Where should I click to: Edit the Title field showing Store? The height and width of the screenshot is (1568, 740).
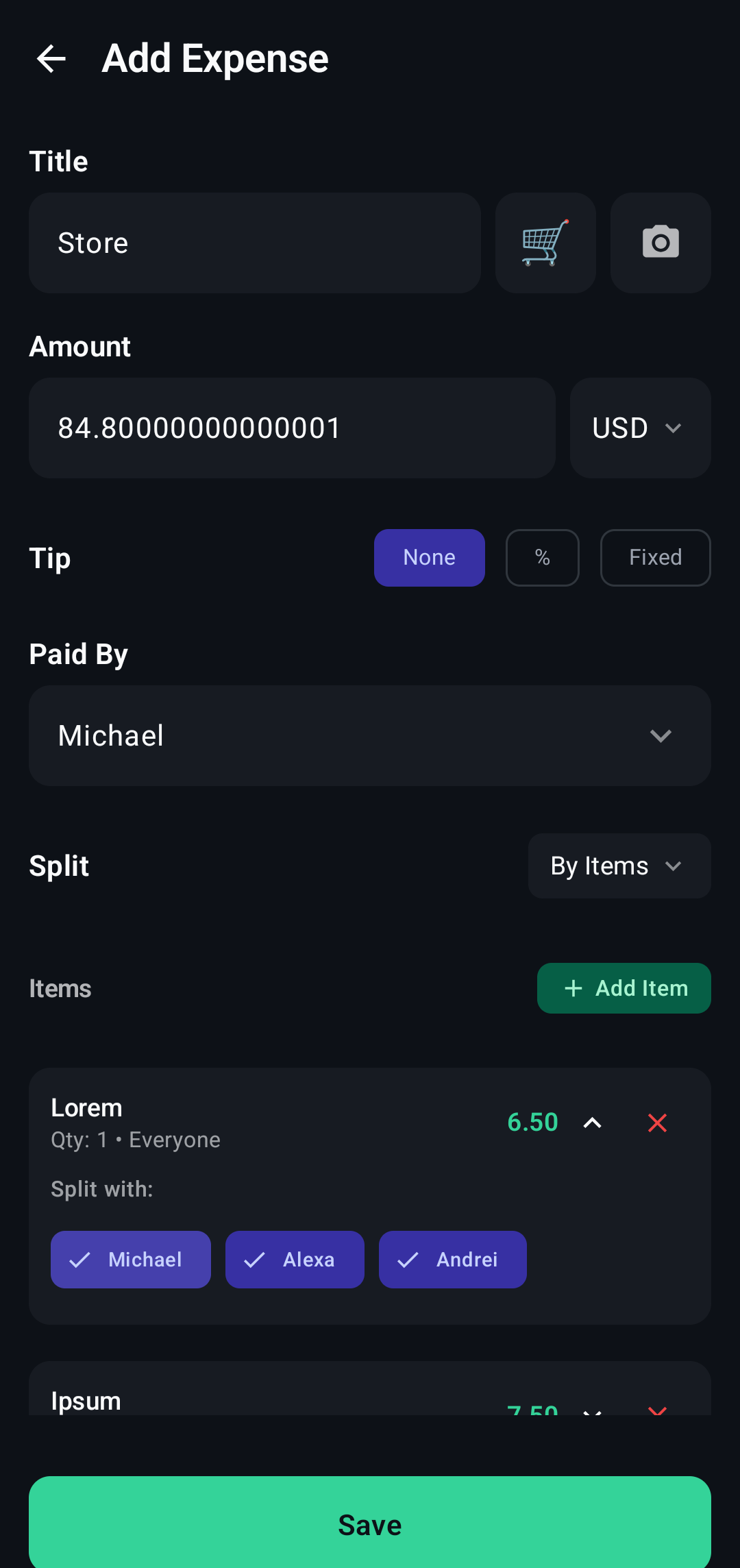[254, 243]
